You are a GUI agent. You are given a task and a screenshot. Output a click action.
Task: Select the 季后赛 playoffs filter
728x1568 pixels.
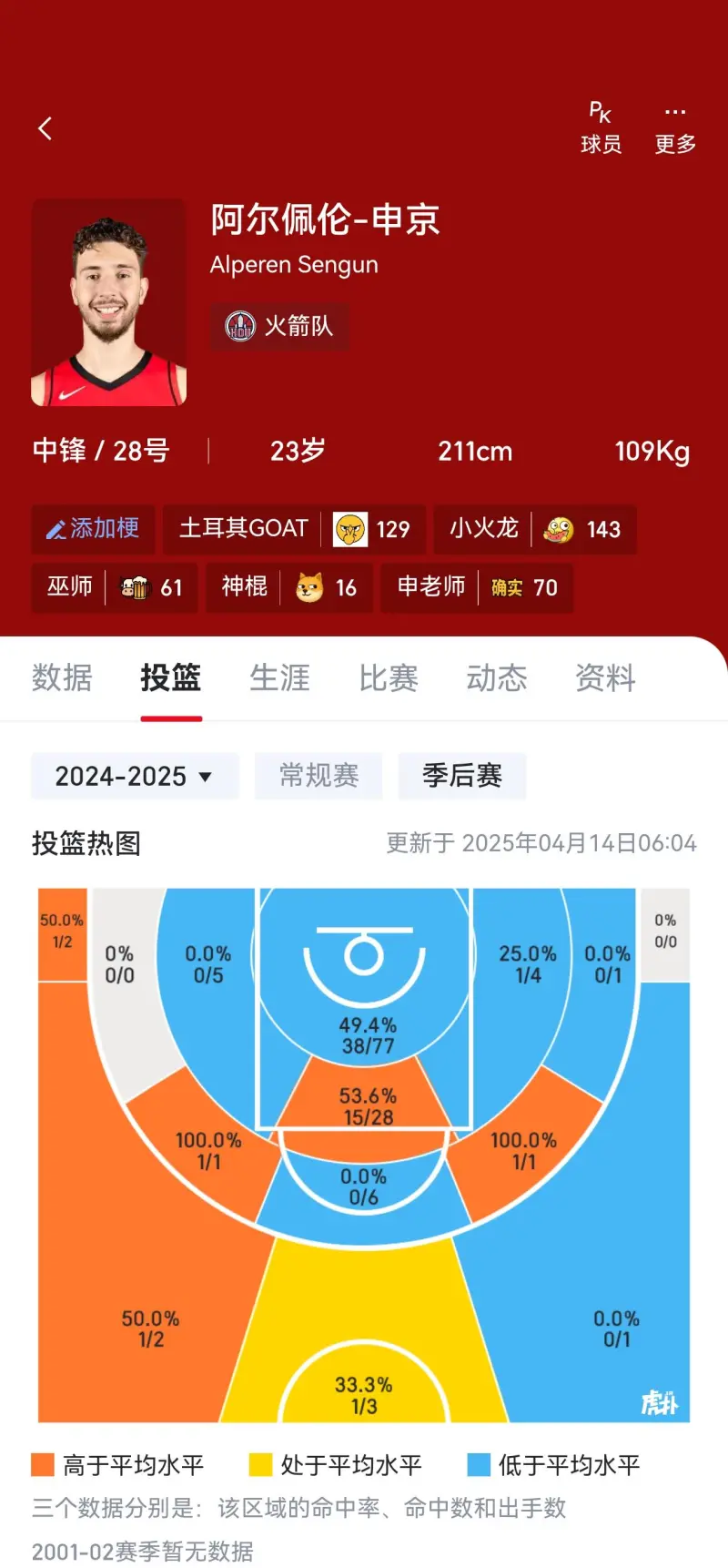pyautogui.click(x=462, y=776)
